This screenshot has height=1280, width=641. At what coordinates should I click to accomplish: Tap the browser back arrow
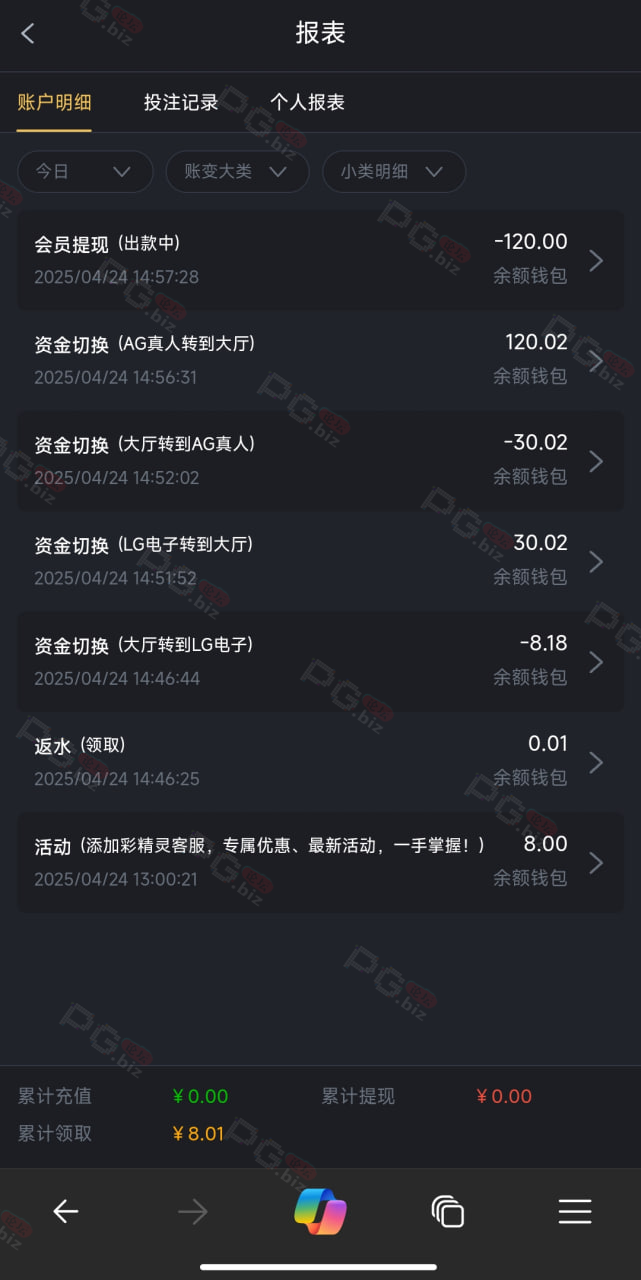pyautogui.click(x=66, y=1212)
